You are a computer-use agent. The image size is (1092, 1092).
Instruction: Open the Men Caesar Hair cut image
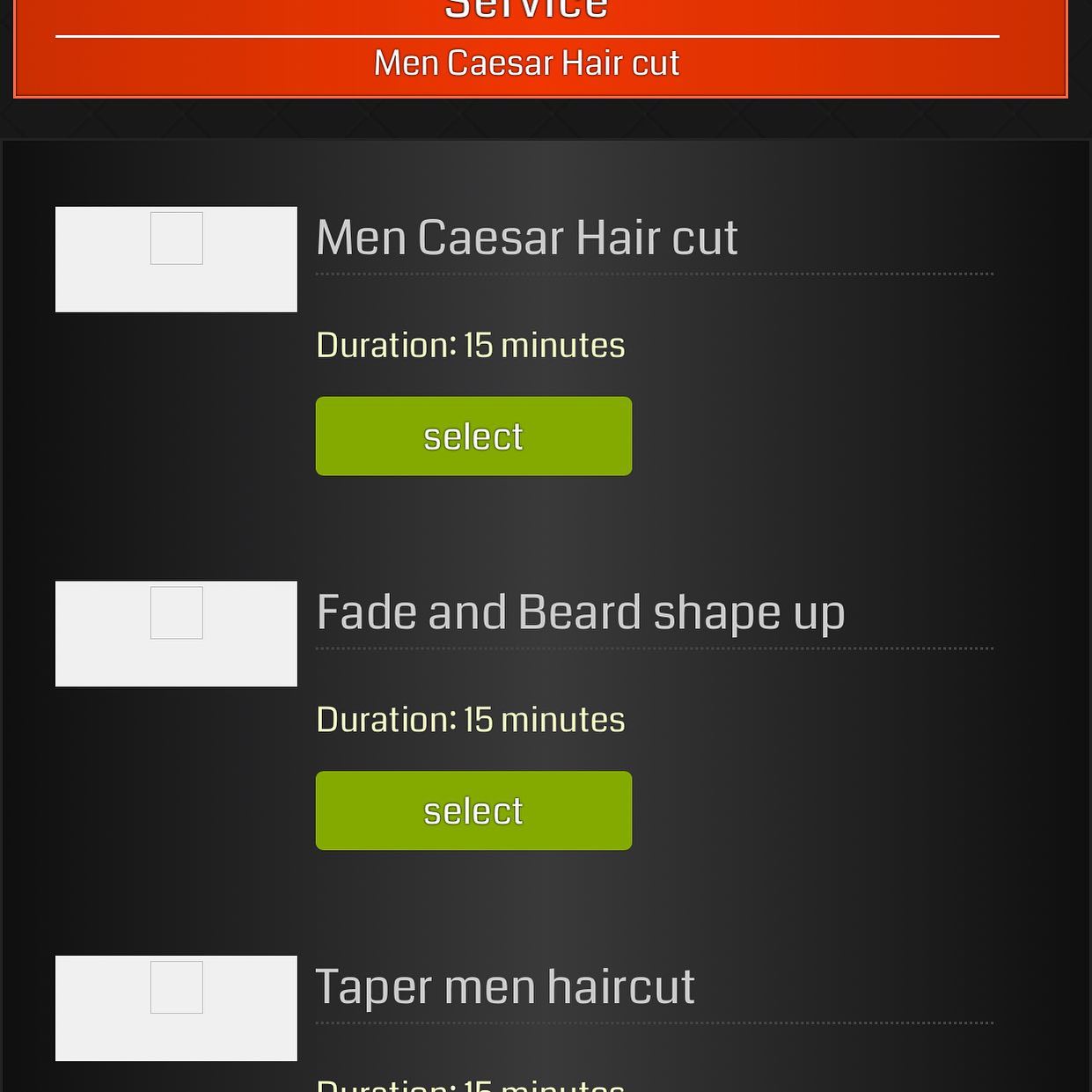(176, 259)
